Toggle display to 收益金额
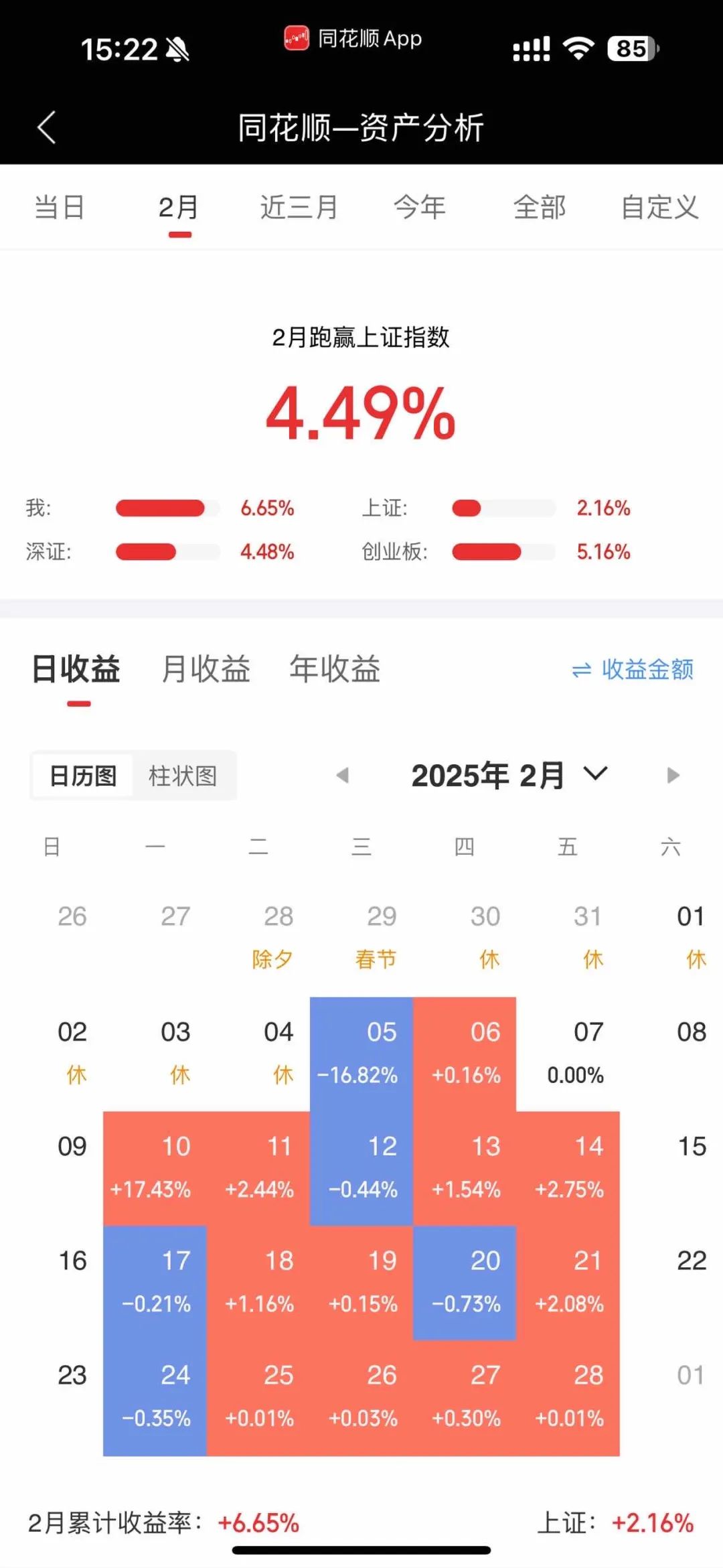The image size is (723, 1568). [633, 669]
